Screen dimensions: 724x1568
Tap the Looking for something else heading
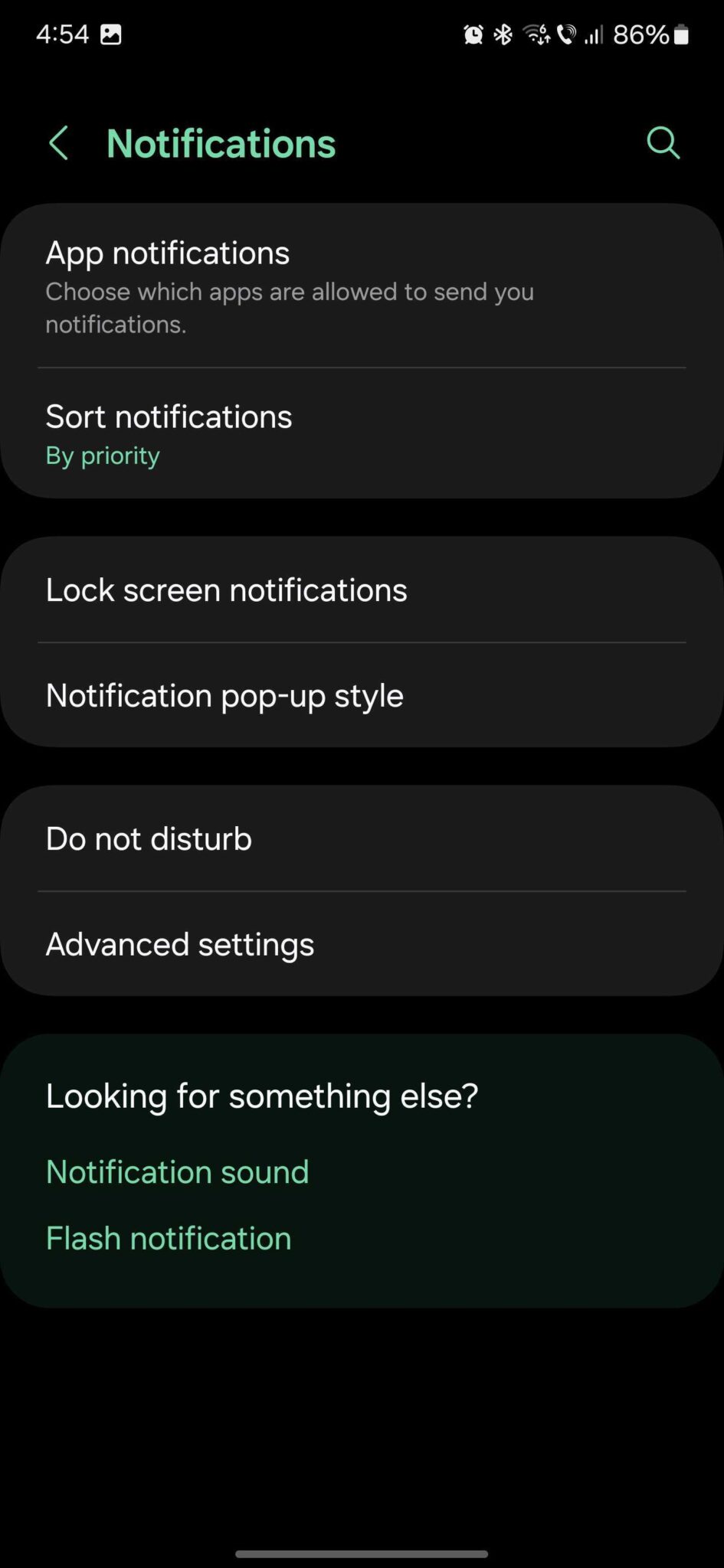[x=261, y=1096]
